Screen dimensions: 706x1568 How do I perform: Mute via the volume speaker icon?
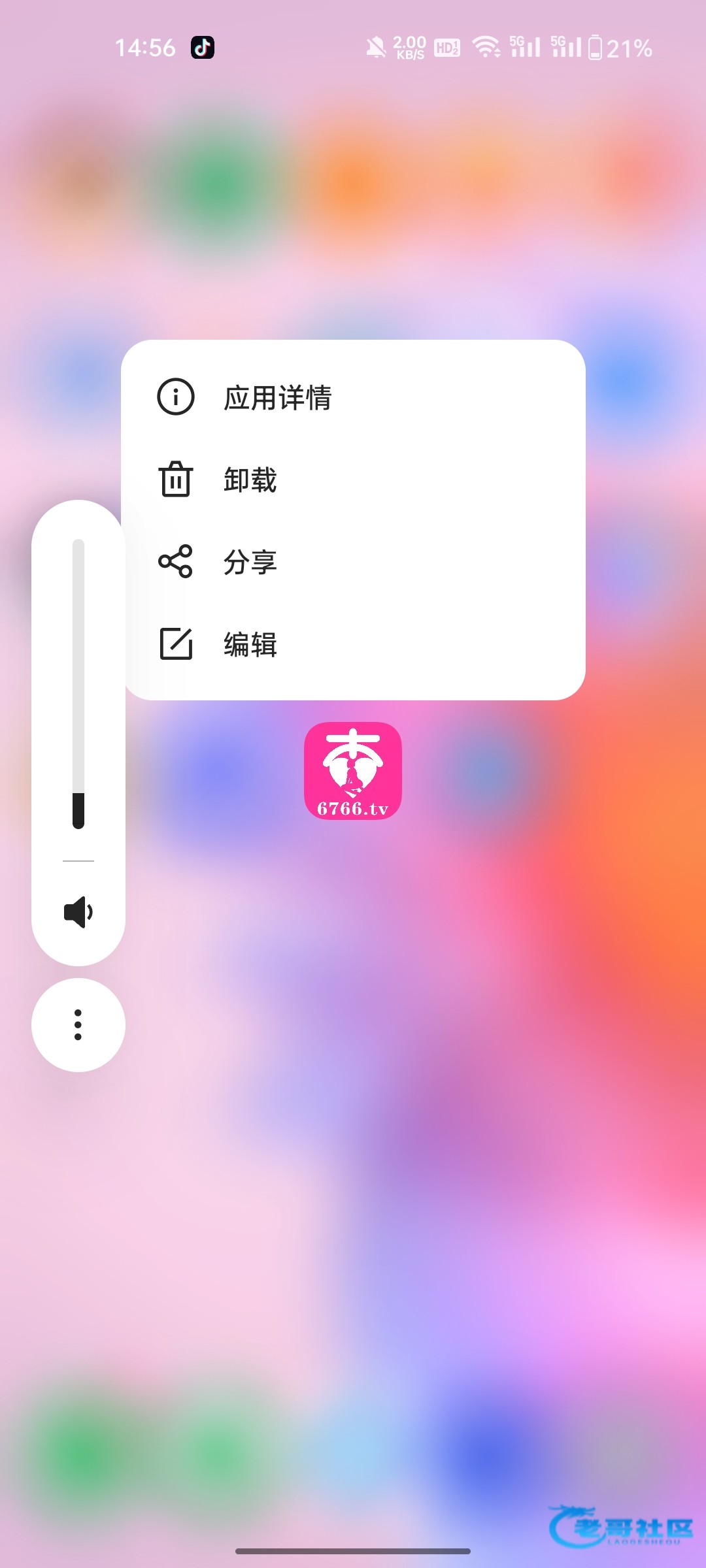pos(78,912)
